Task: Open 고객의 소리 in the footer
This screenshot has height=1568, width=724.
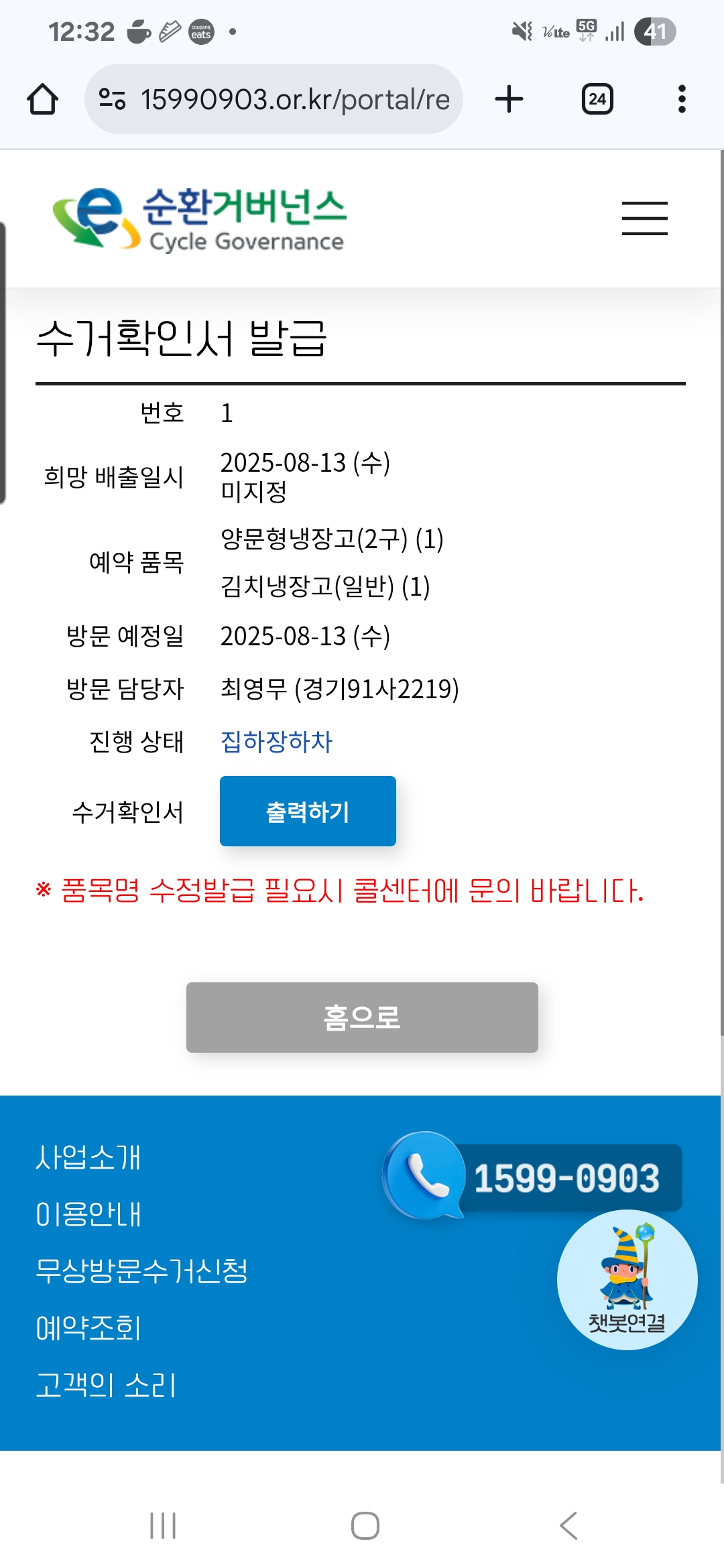Action: point(106,1385)
